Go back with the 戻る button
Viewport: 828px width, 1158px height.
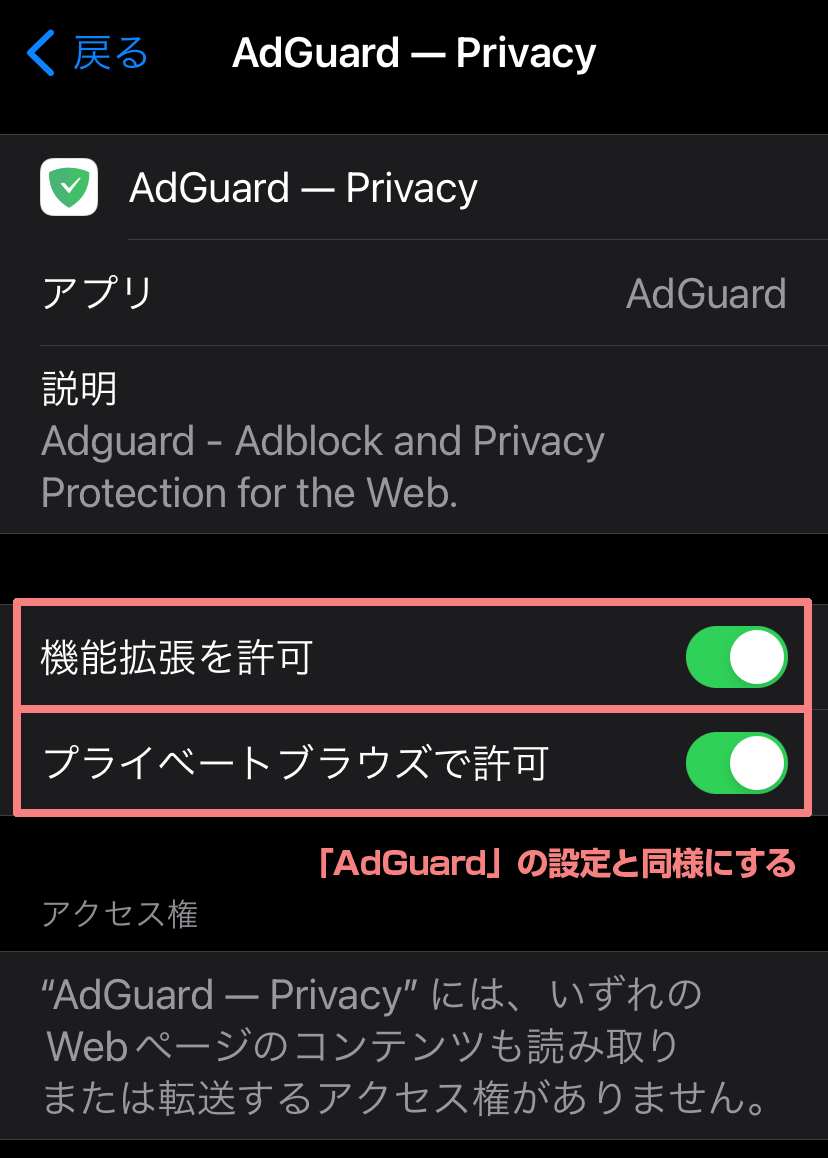[88, 53]
